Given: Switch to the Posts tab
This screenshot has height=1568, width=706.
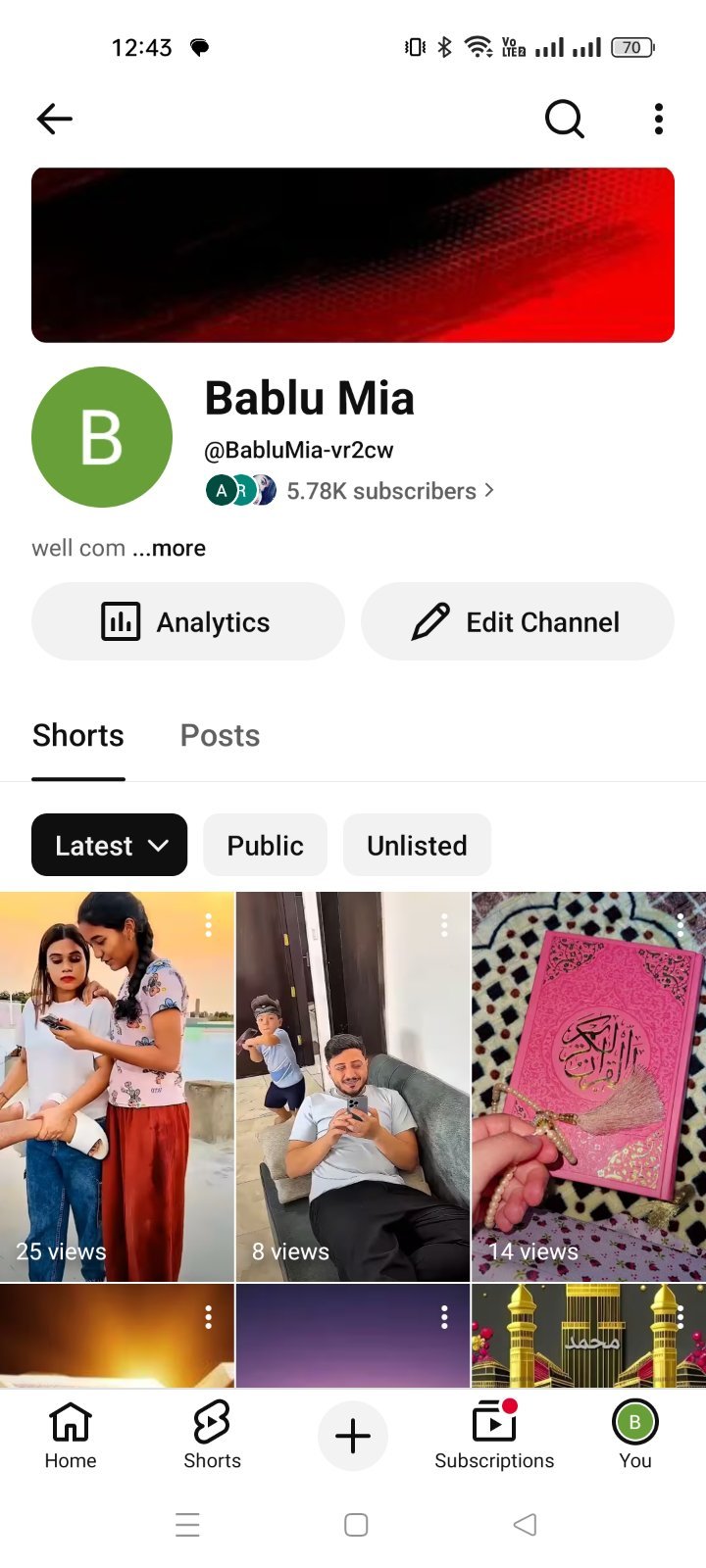Looking at the screenshot, I should [x=220, y=736].
